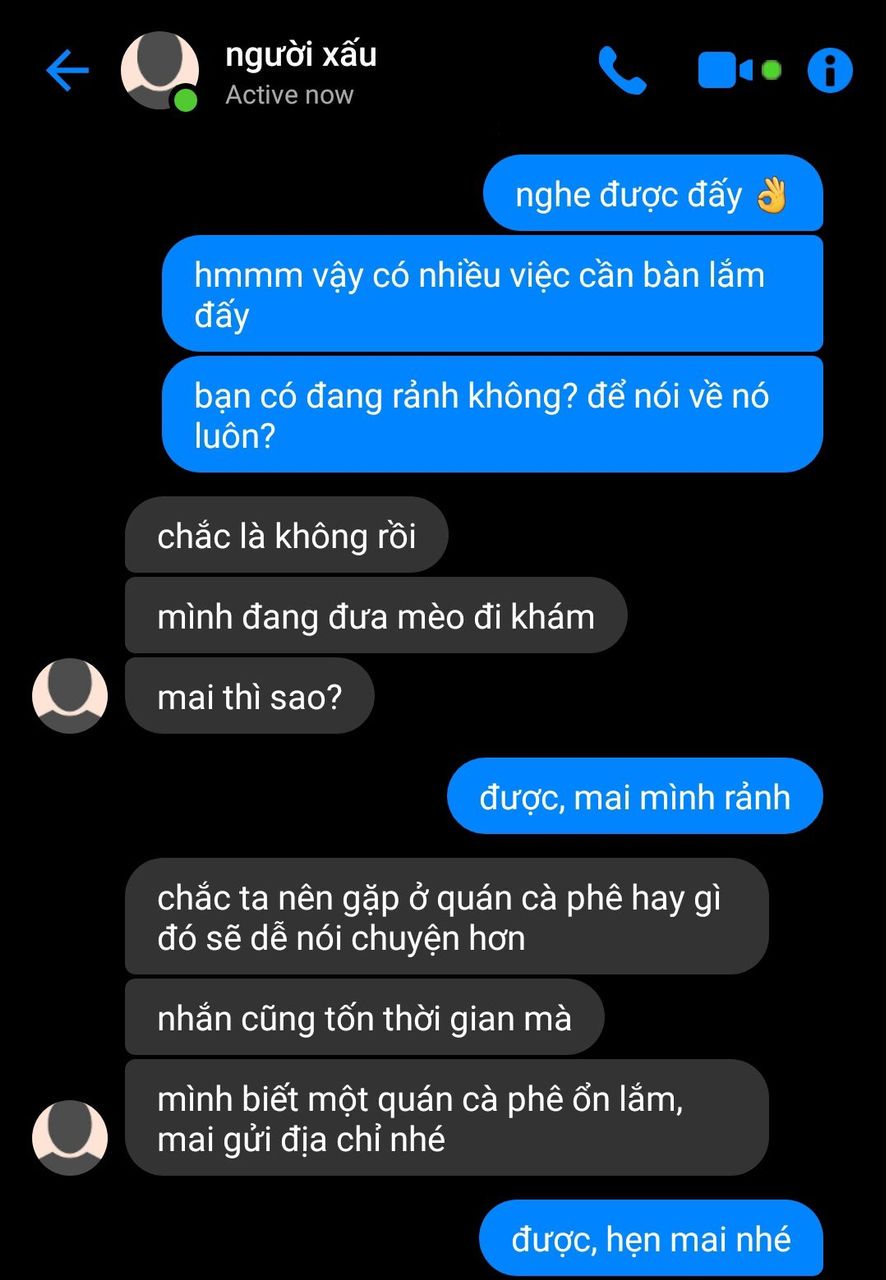Tap the header avatar of người xấu

pos(158,71)
